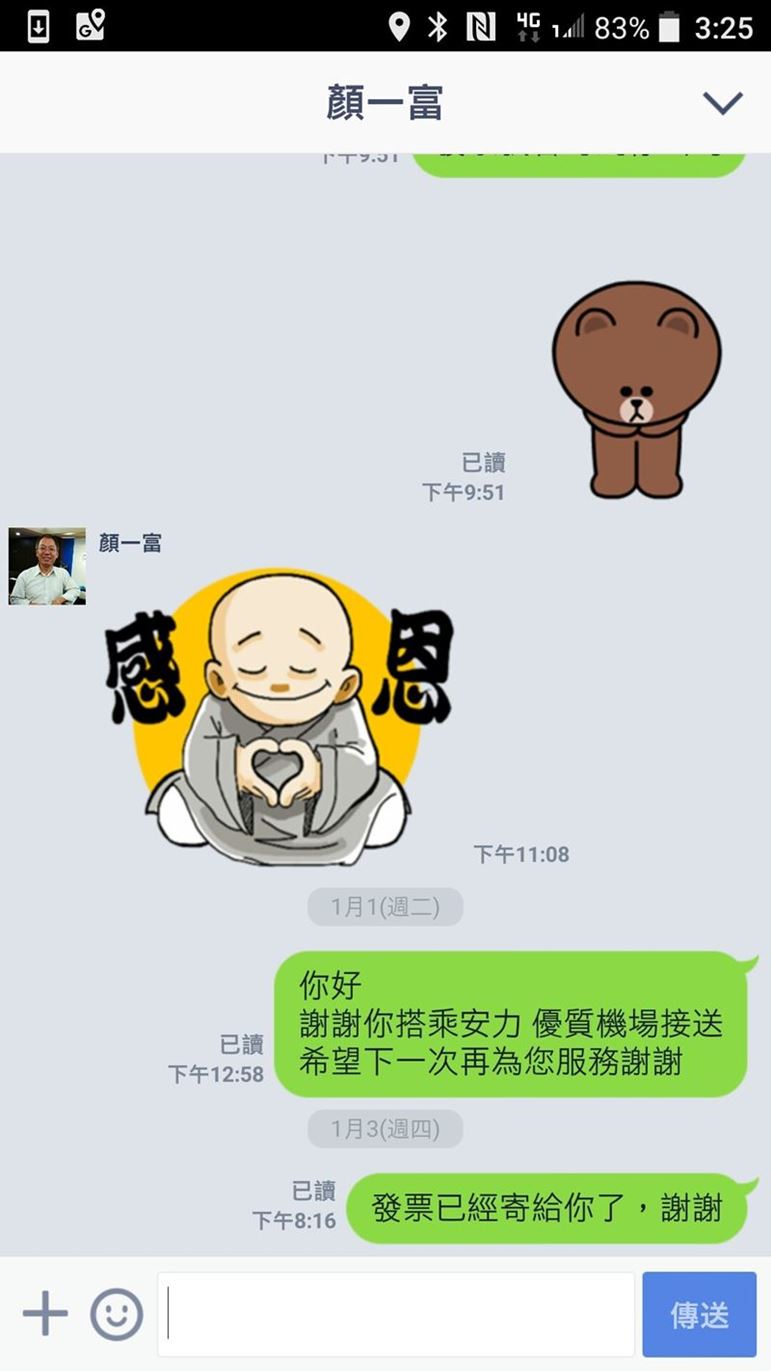The image size is (771, 1371).
Task: Open 顏一富's profile picture
Action: (47, 566)
